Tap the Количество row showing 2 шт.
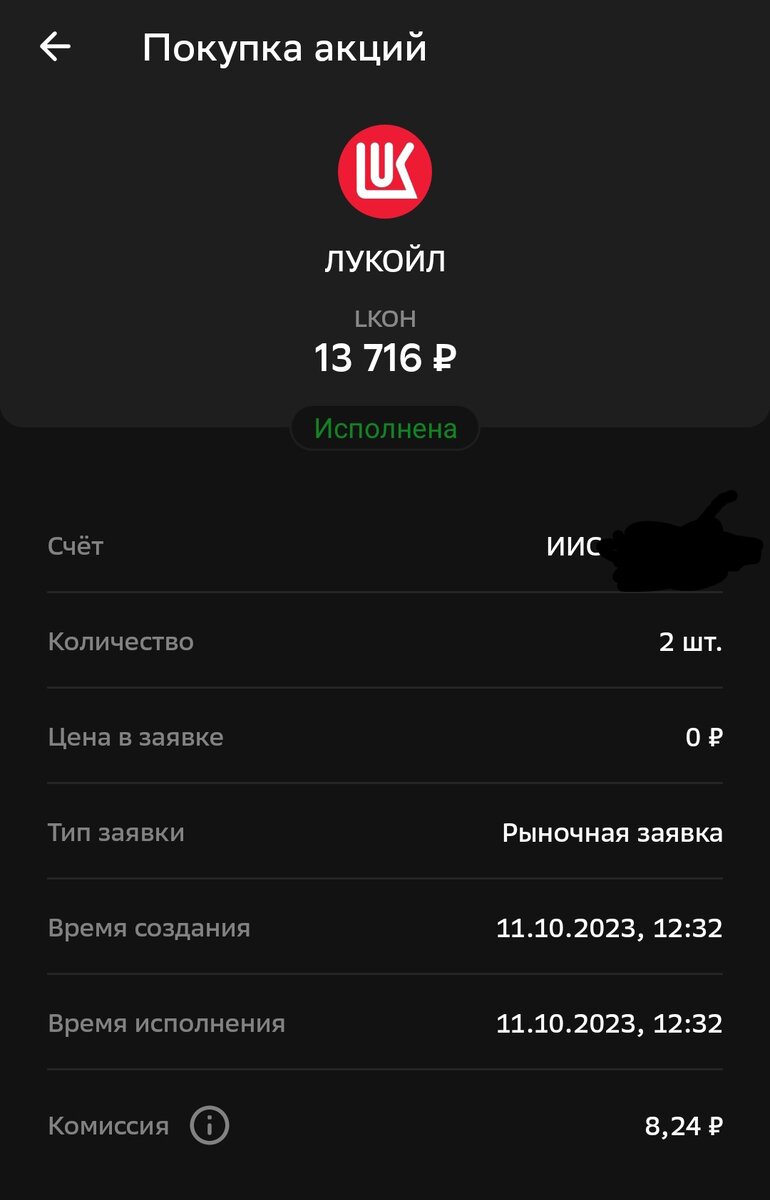770x1200 pixels. point(385,641)
